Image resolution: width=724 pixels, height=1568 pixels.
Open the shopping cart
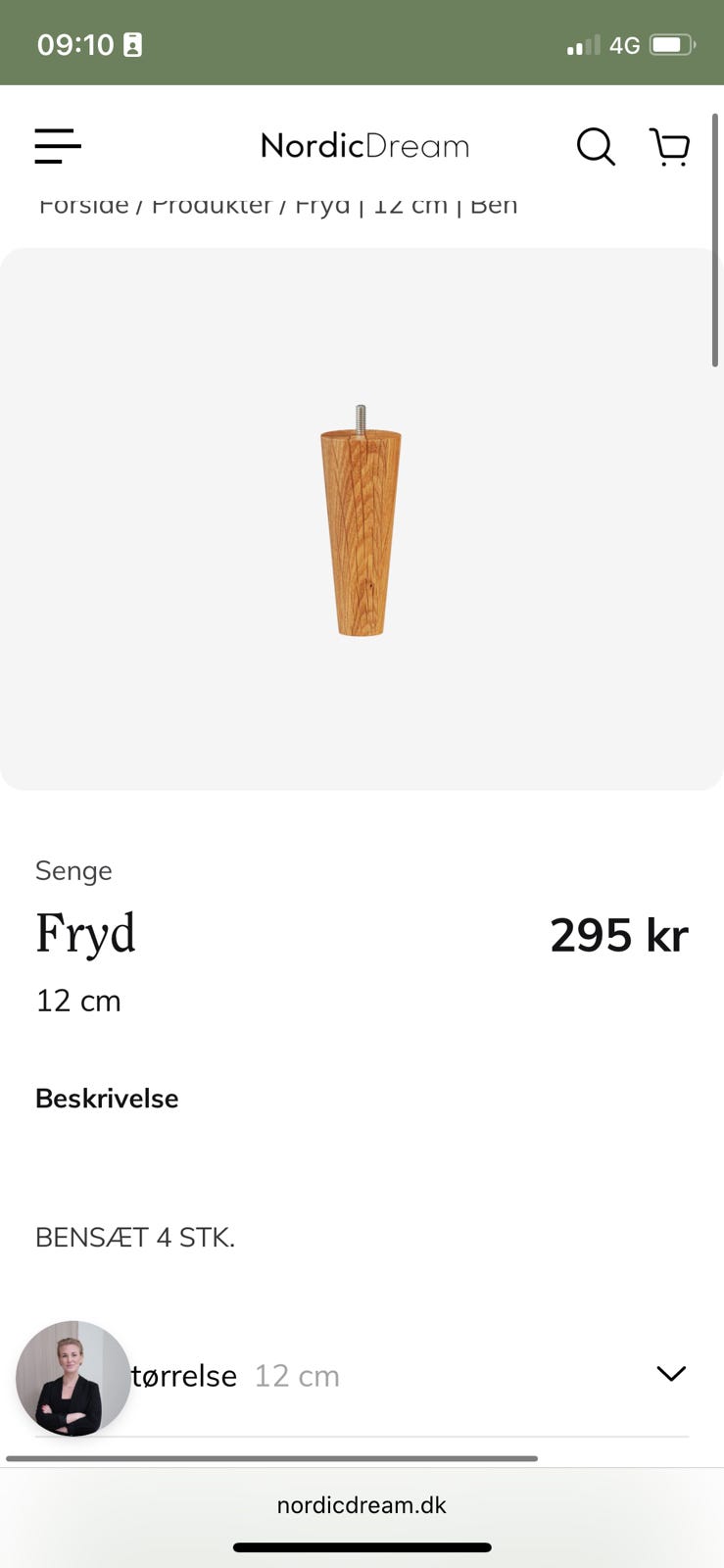point(670,146)
